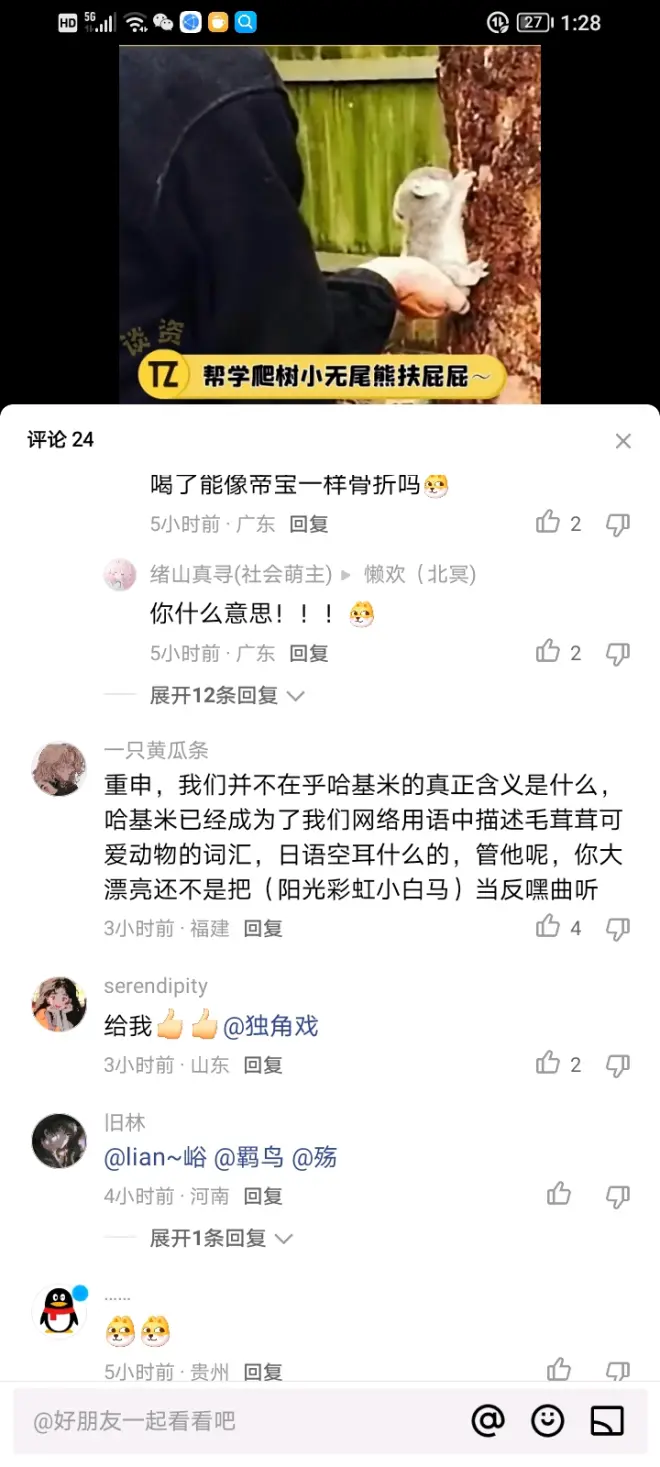Like the comment by 一只黄瓜条

click(548, 927)
